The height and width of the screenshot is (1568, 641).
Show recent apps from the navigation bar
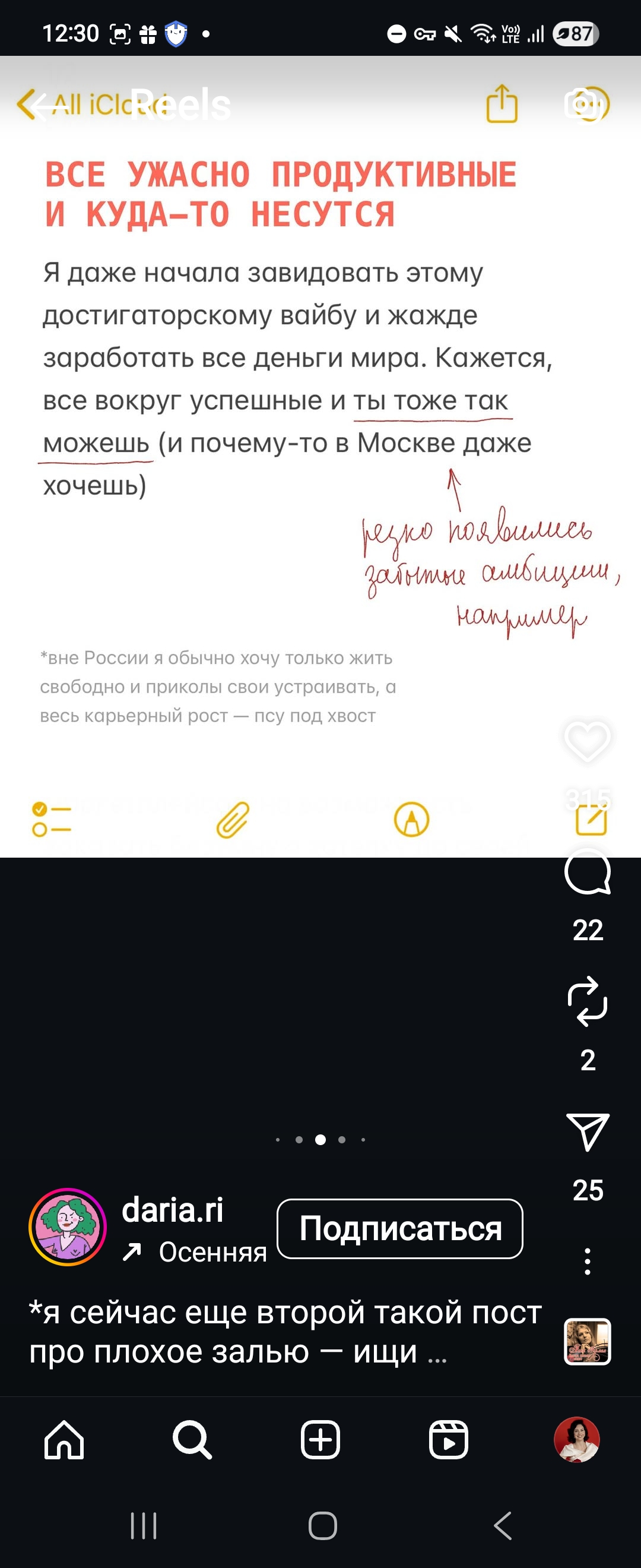144,1526
